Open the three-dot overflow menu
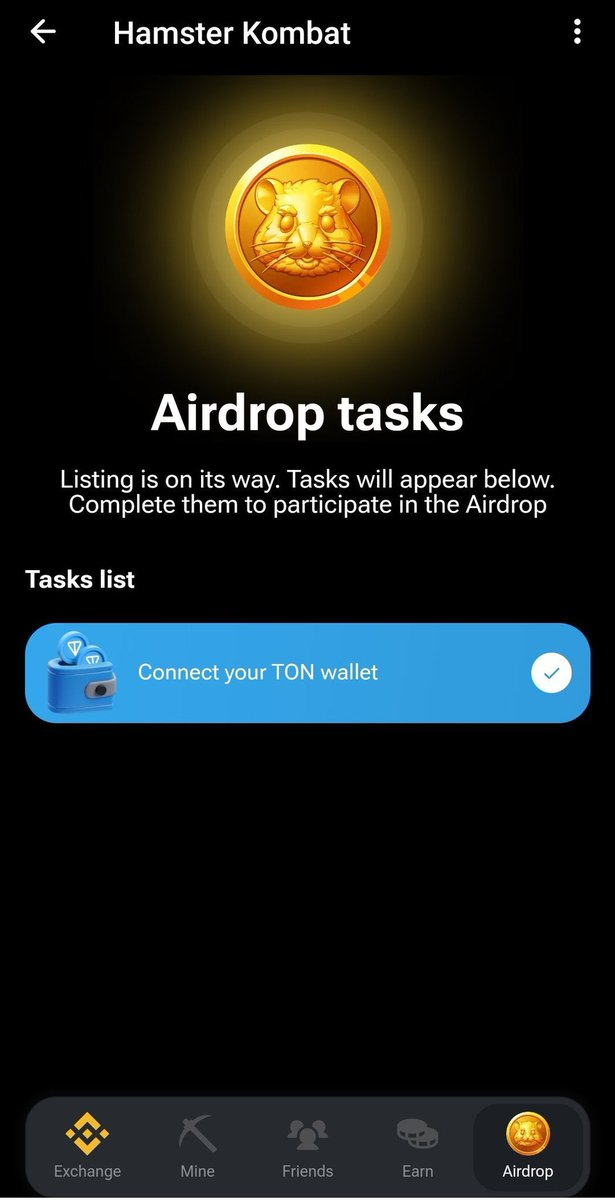 (577, 32)
